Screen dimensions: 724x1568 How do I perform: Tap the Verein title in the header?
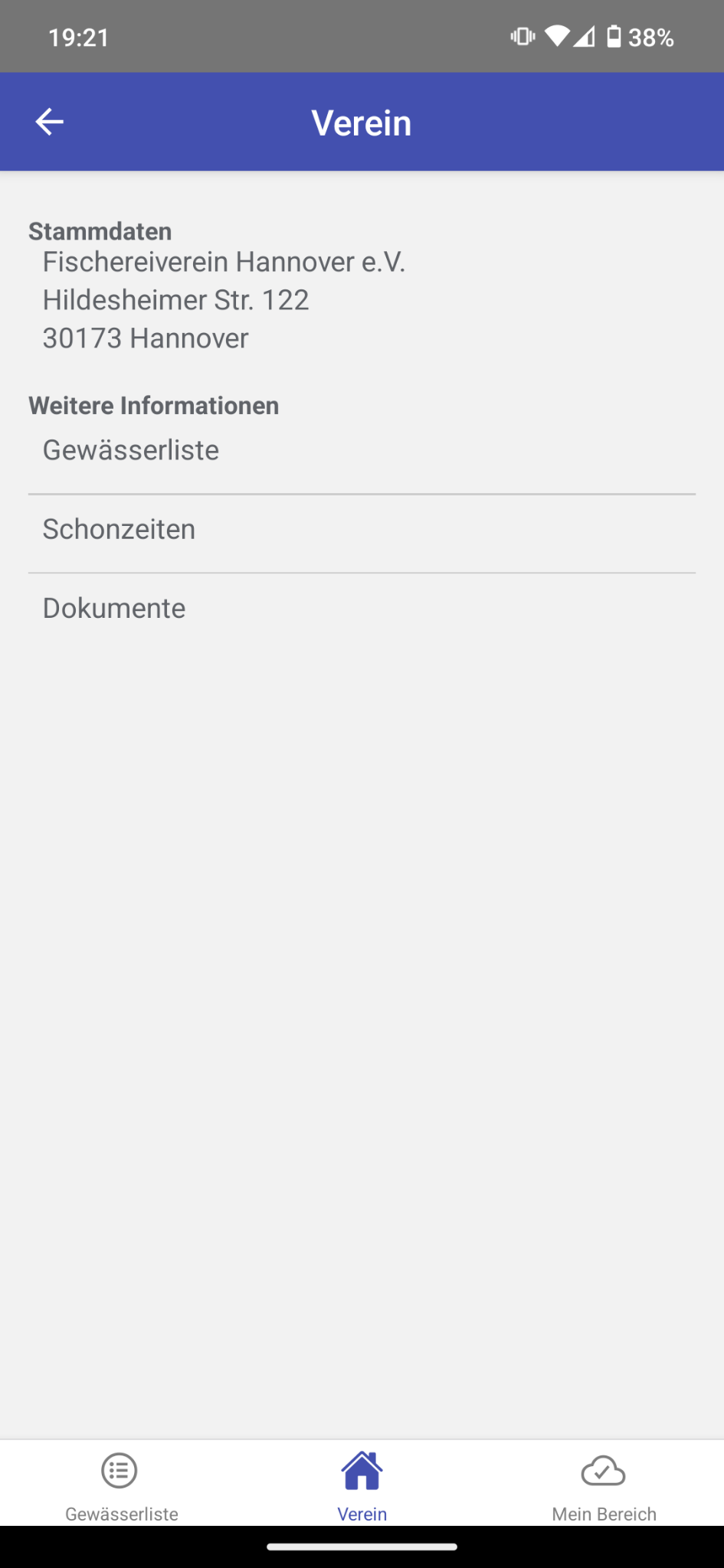(361, 121)
